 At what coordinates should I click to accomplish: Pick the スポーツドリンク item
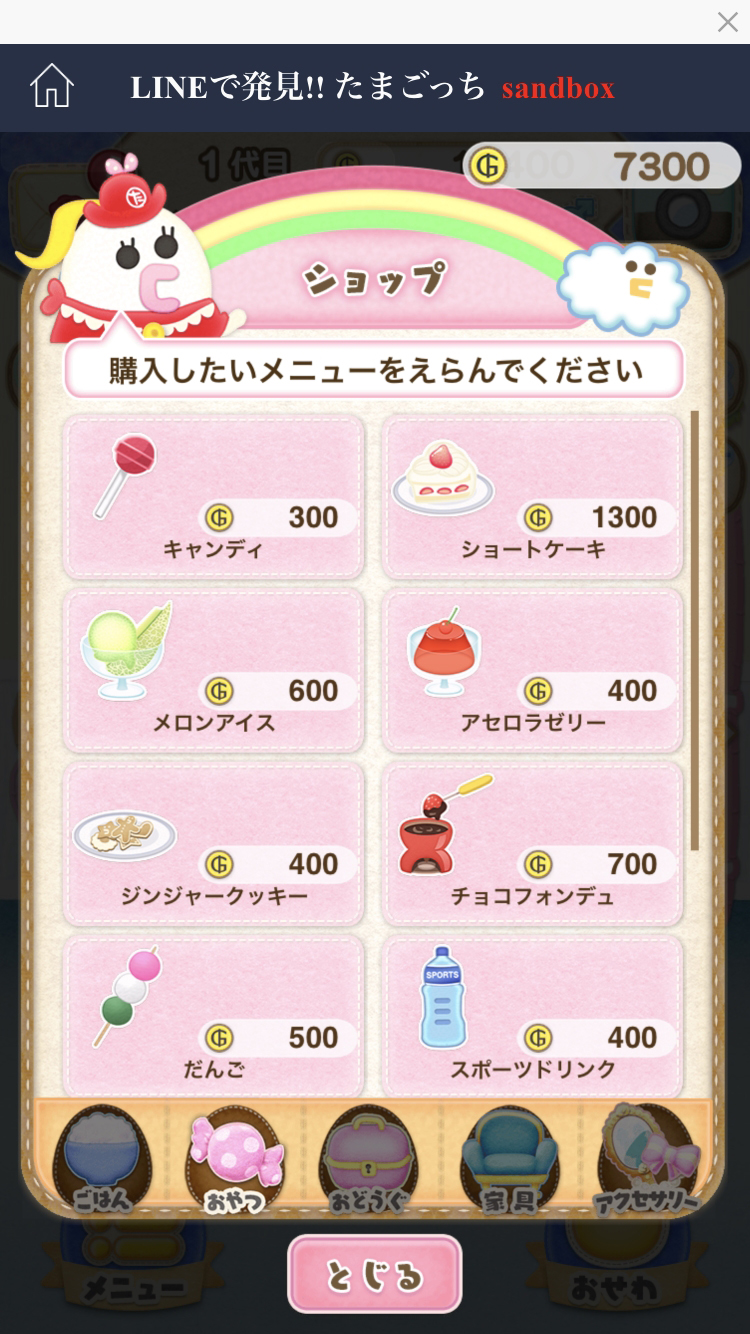tap(532, 1015)
